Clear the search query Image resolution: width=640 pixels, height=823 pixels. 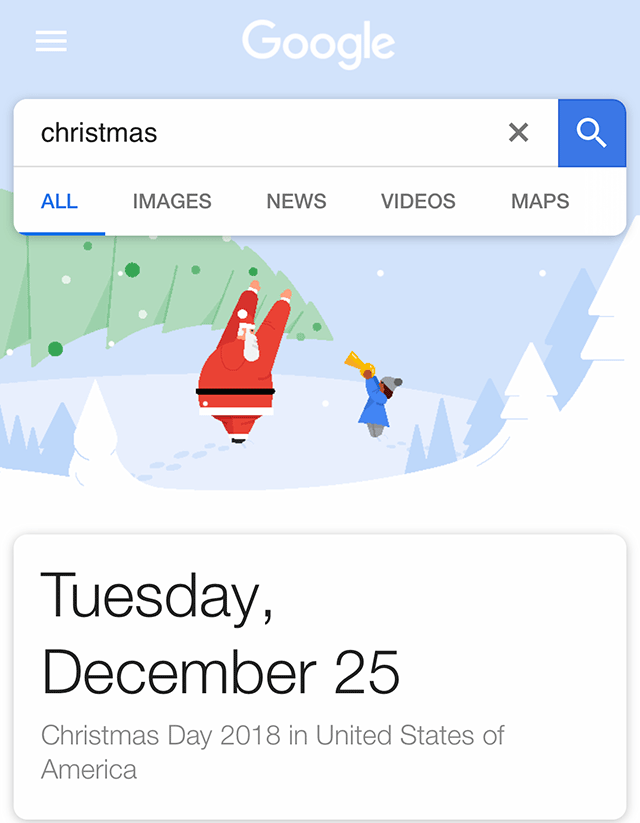[518, 132]
